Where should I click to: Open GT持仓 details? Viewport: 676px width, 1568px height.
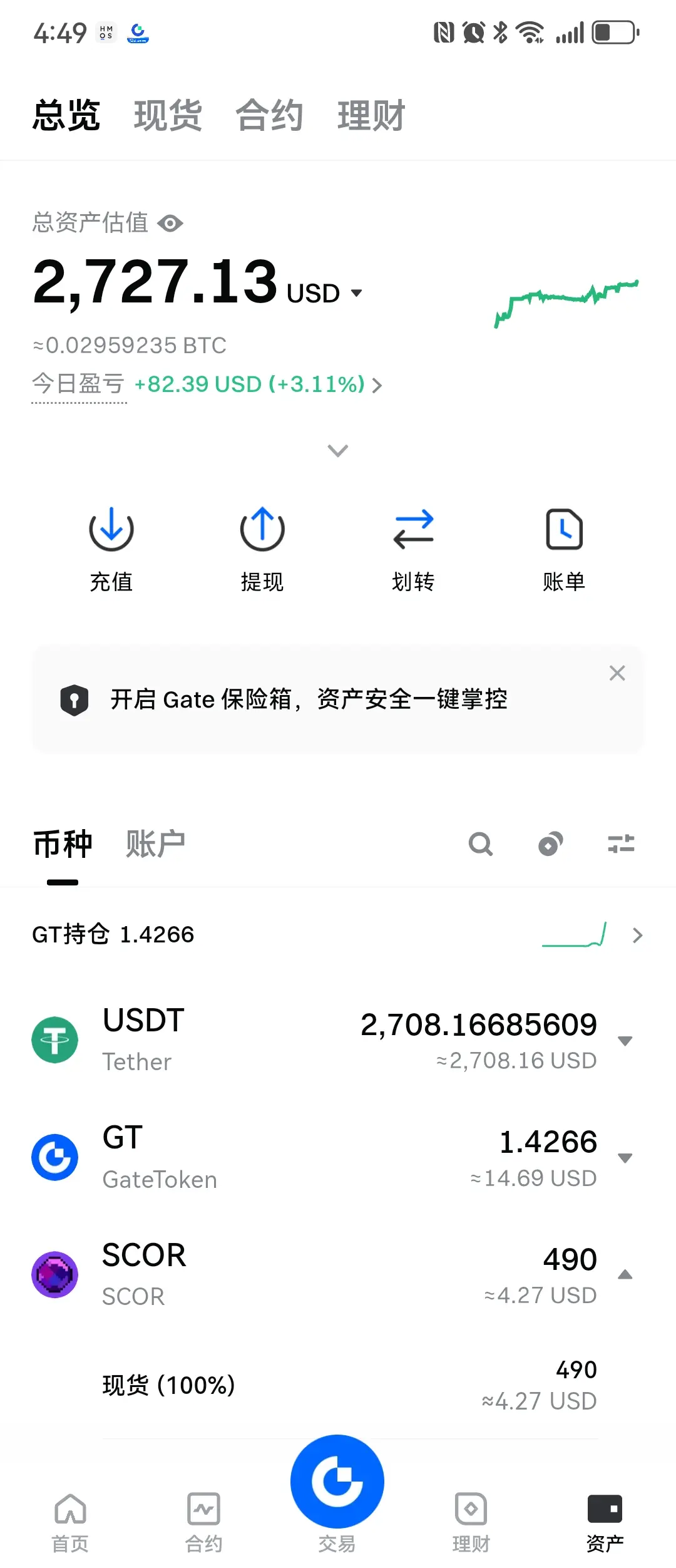tap(637, 935)
